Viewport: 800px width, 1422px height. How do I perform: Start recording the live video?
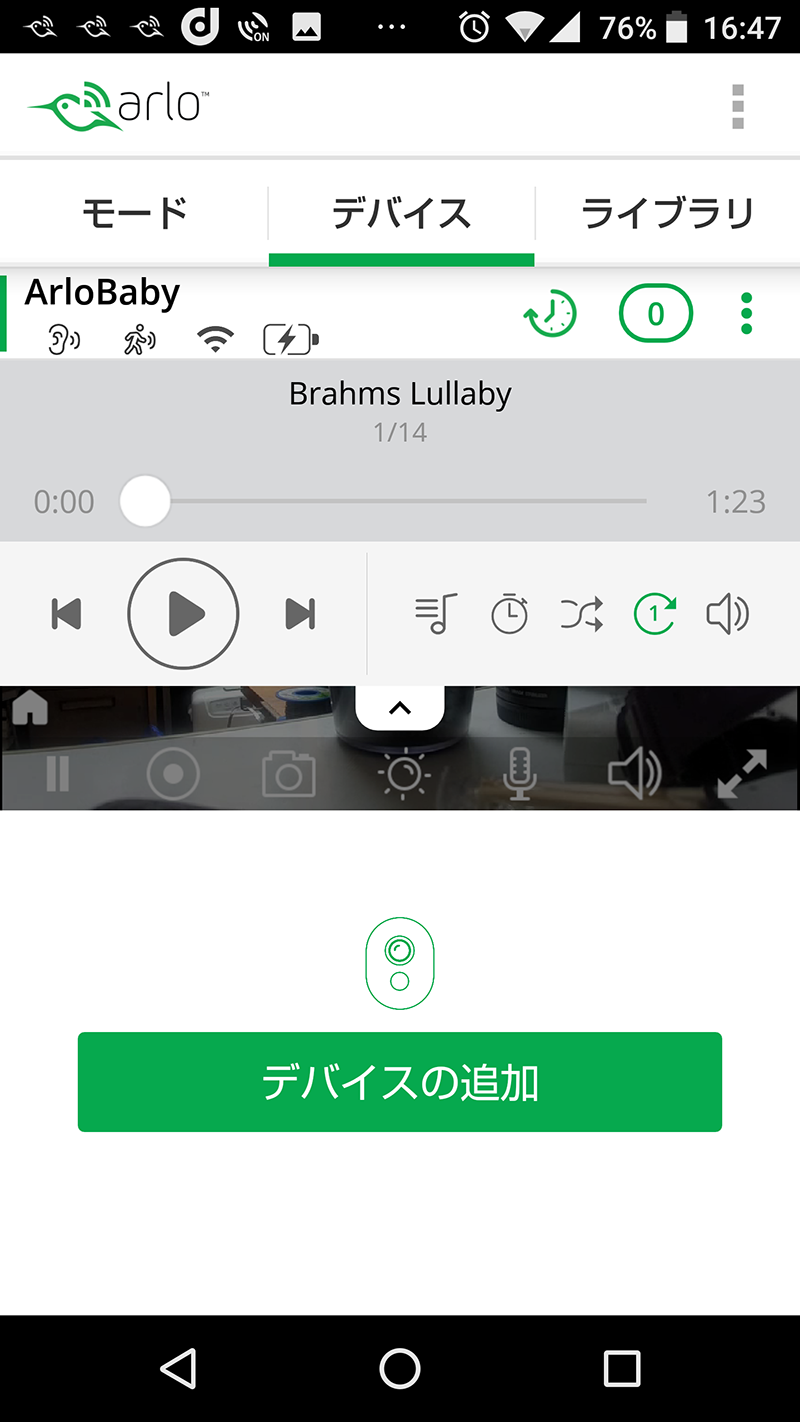pyautogui.click(x=173, y=775)
